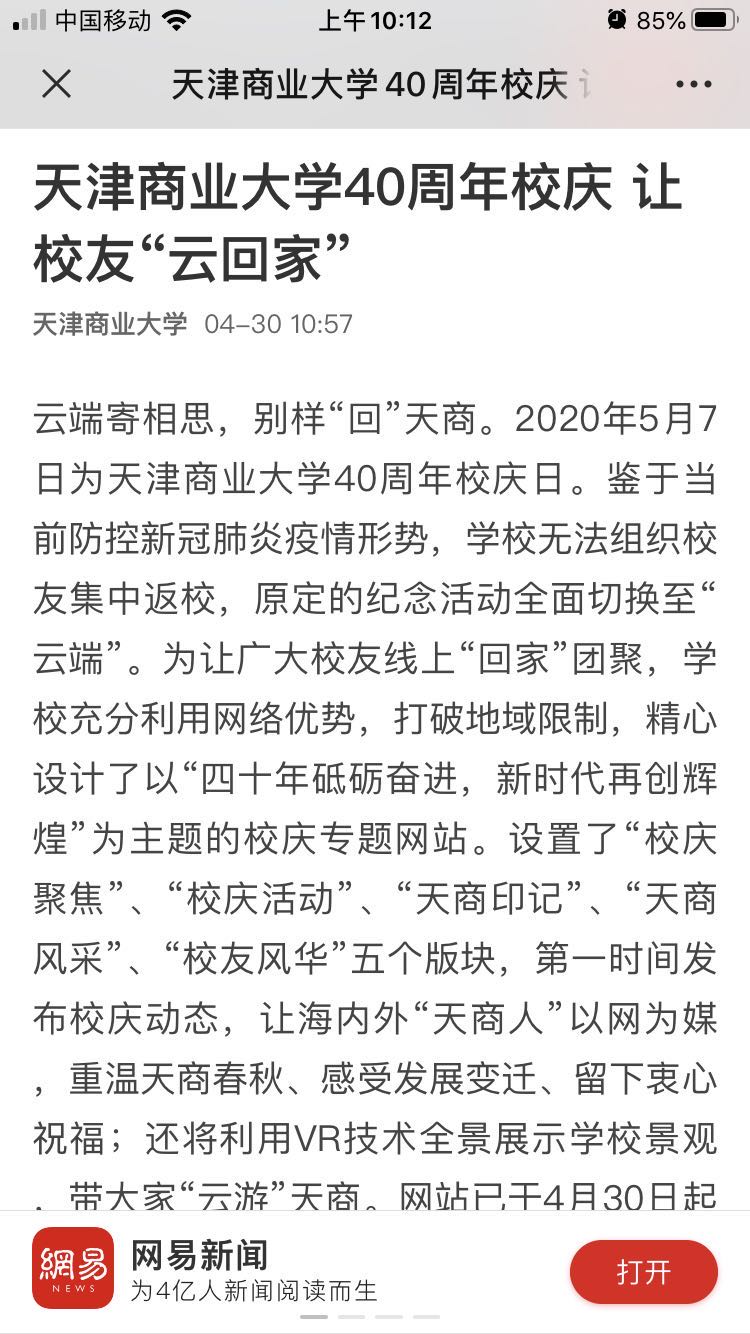750x1334 pixels.
Task: Open the three-dot more options menu
Action: click(694, 85)
